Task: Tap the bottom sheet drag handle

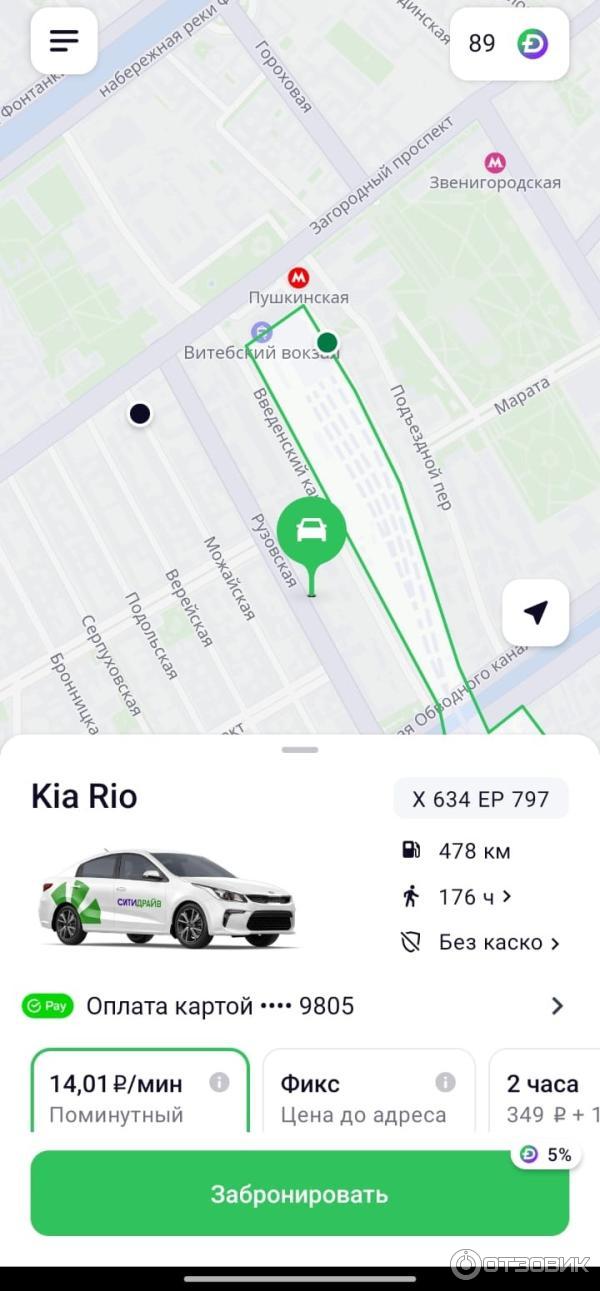Action: (300, 750)
